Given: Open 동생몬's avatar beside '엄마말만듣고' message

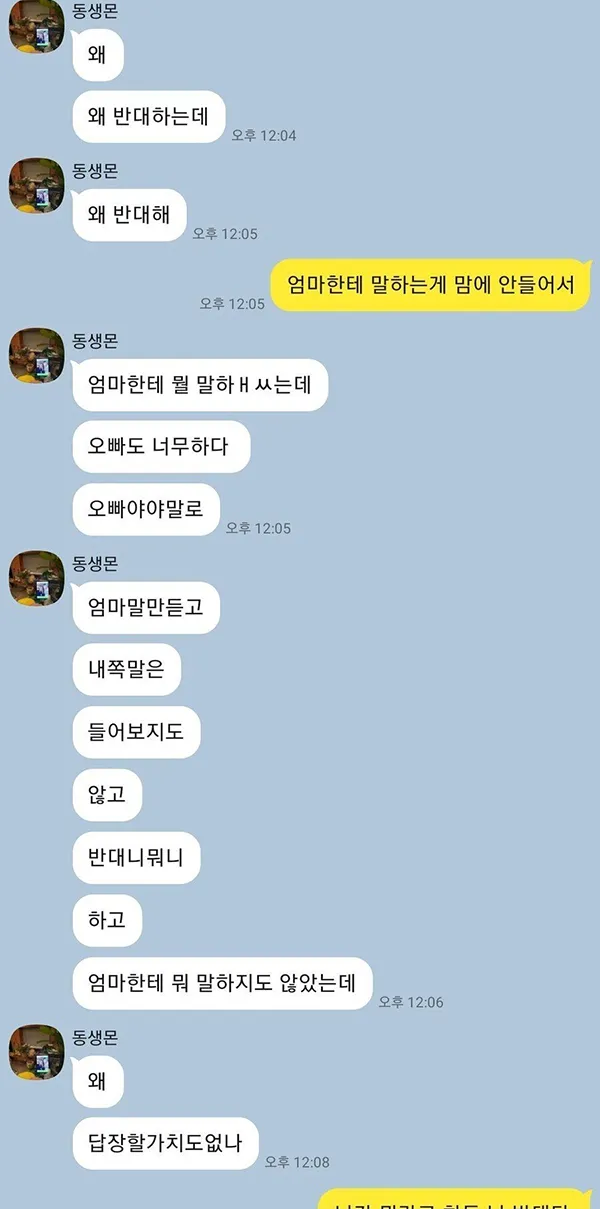Looking at the screenshot, I should [36, 578].
